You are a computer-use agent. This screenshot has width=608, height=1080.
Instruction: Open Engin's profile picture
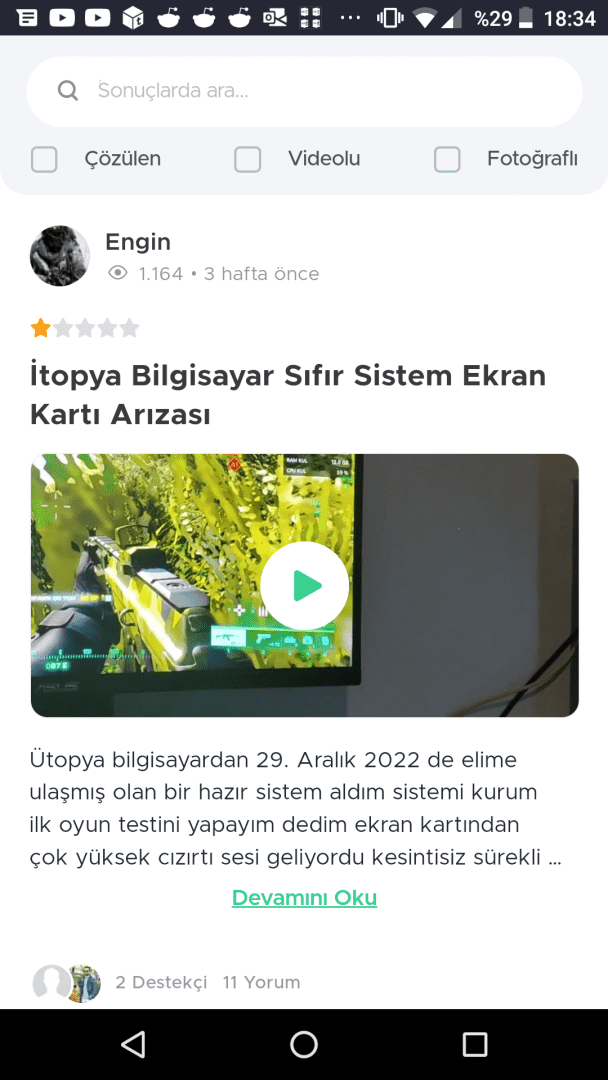[60, 256]
